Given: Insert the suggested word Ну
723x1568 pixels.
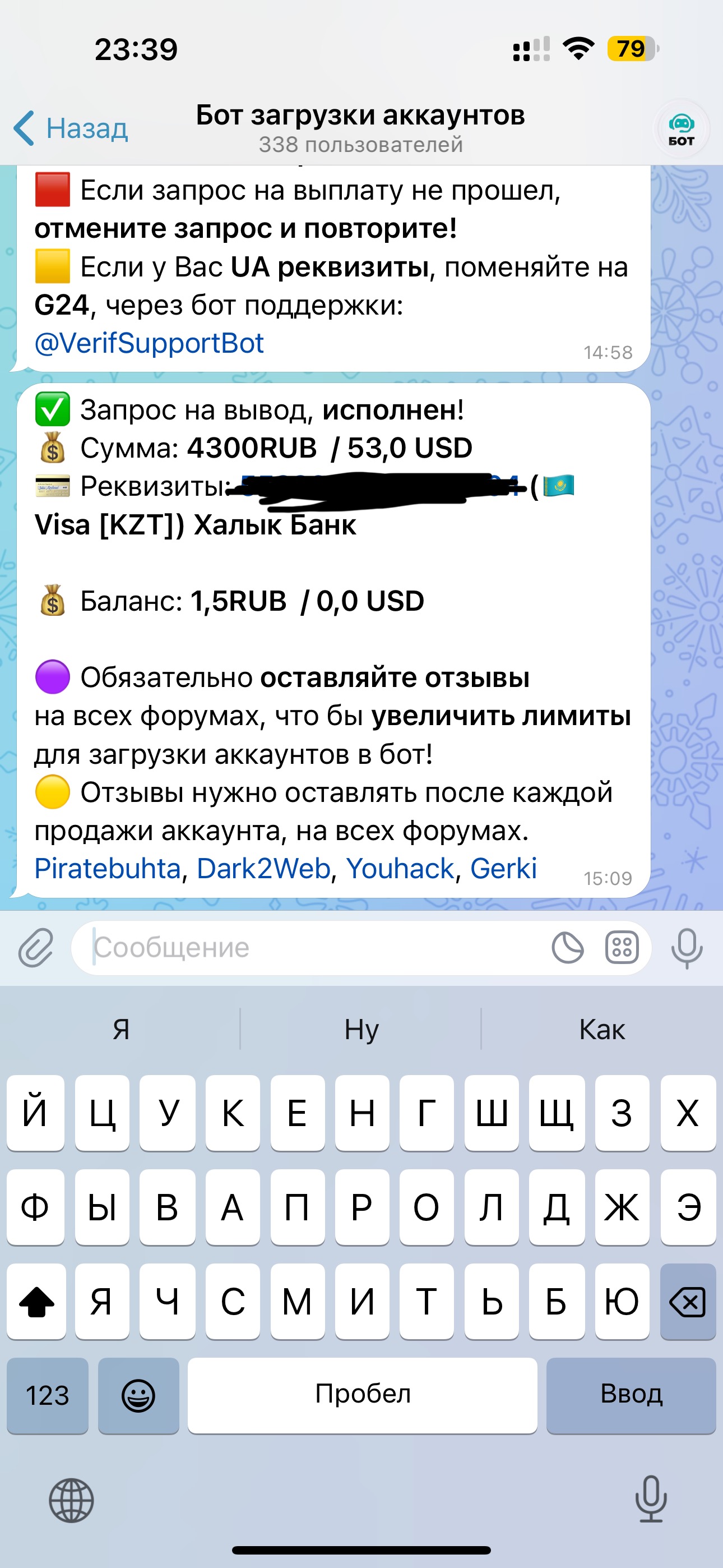Looking at the screenshot, I should tap(361, 1029).
